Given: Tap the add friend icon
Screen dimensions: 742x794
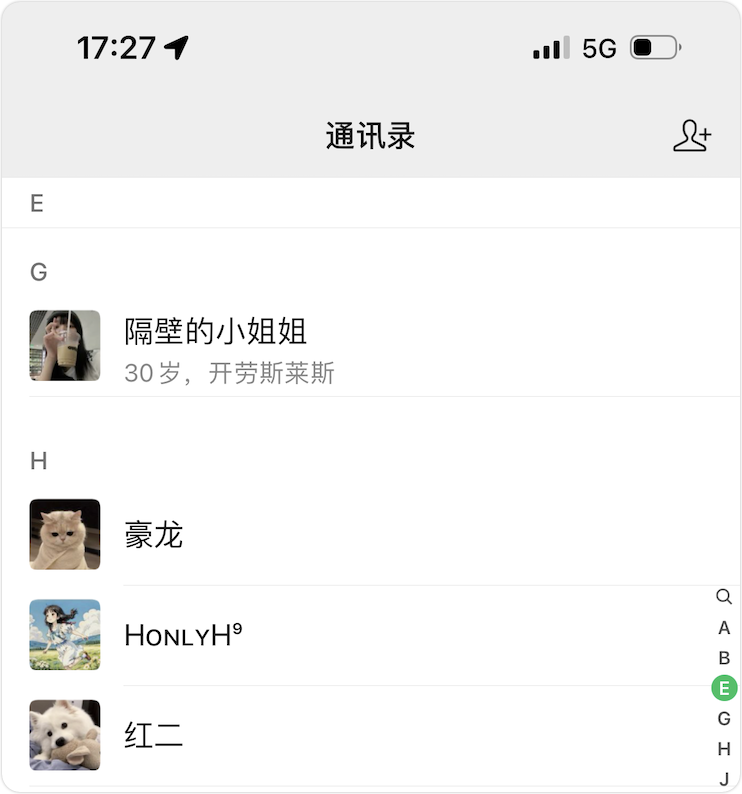Looking at the screenshot, I should click(x=691, y=136).
